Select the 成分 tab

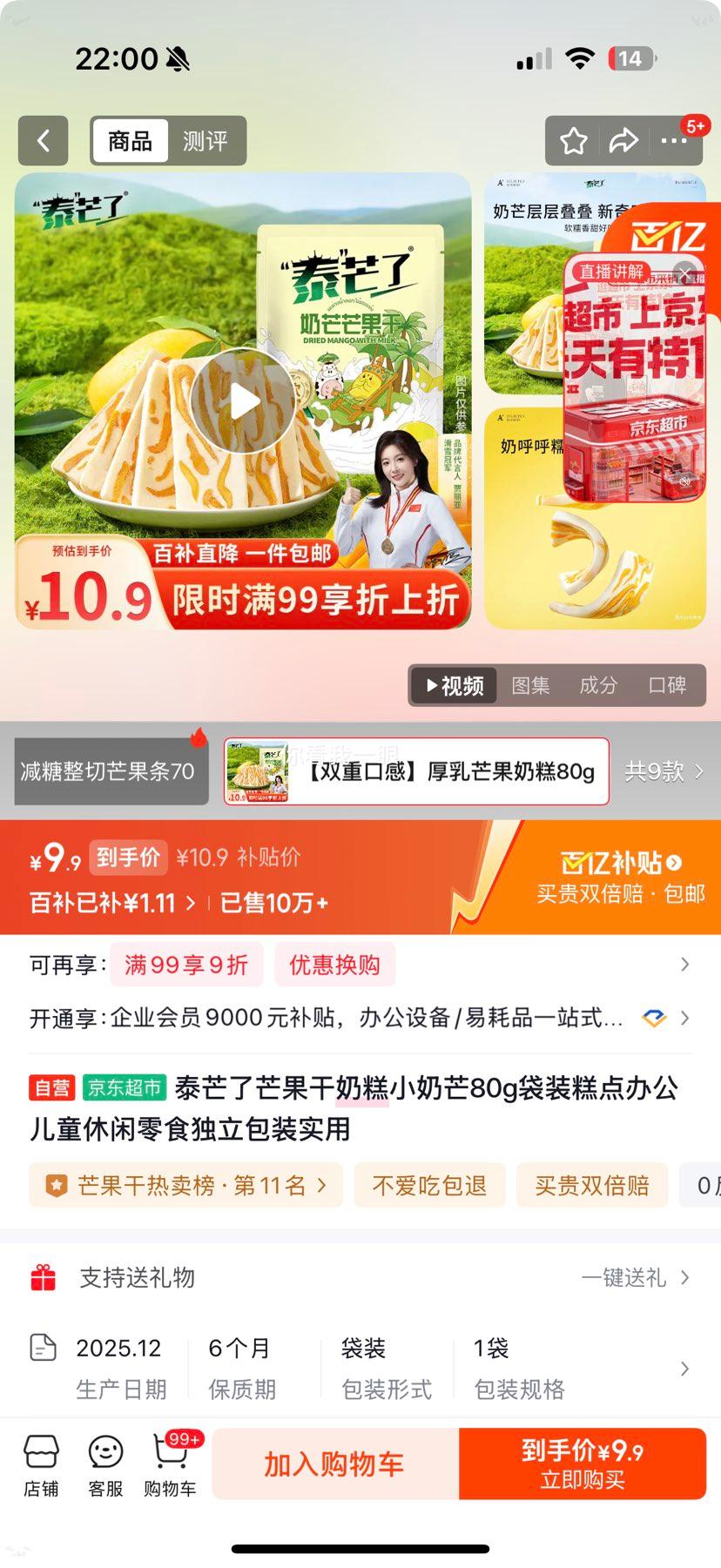pos(597,685)
